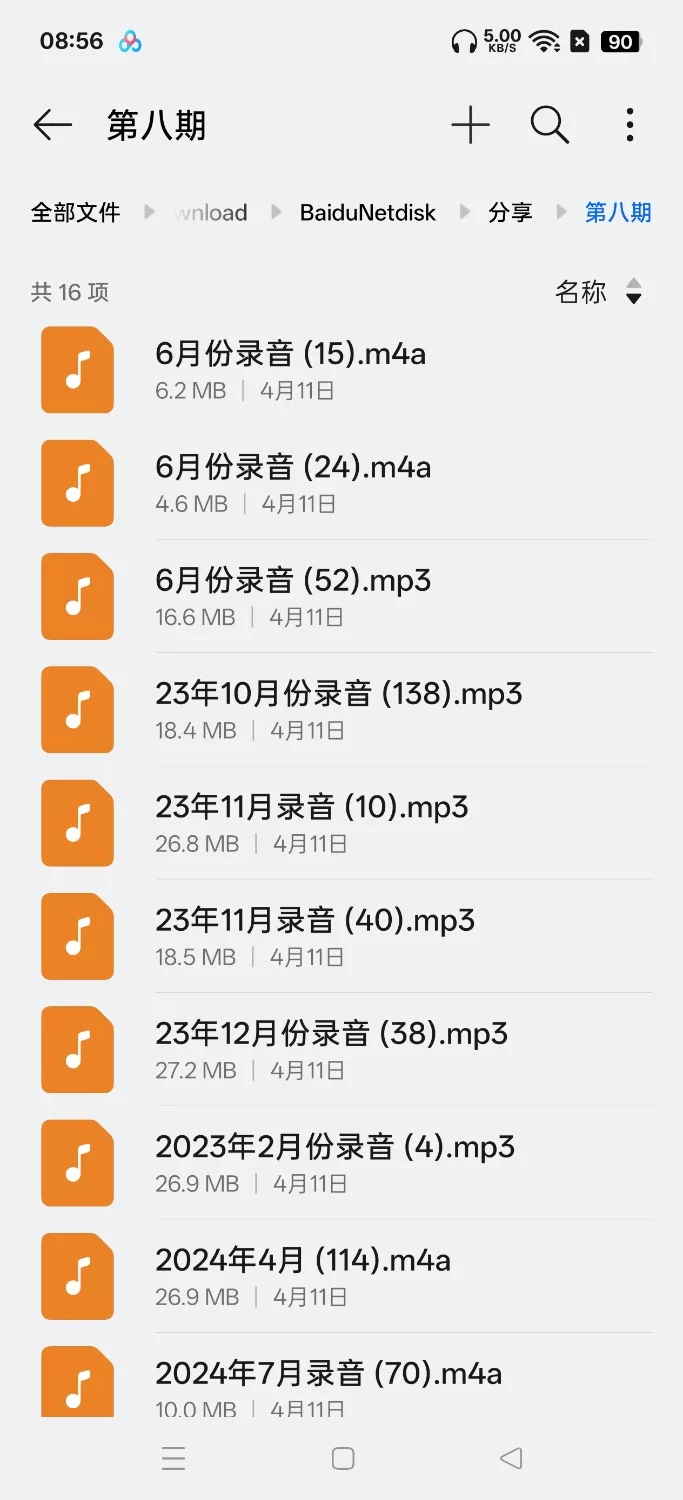Jump to 全部文件 in the breadcrumb

pyautogui.click(x=76, y=212)
